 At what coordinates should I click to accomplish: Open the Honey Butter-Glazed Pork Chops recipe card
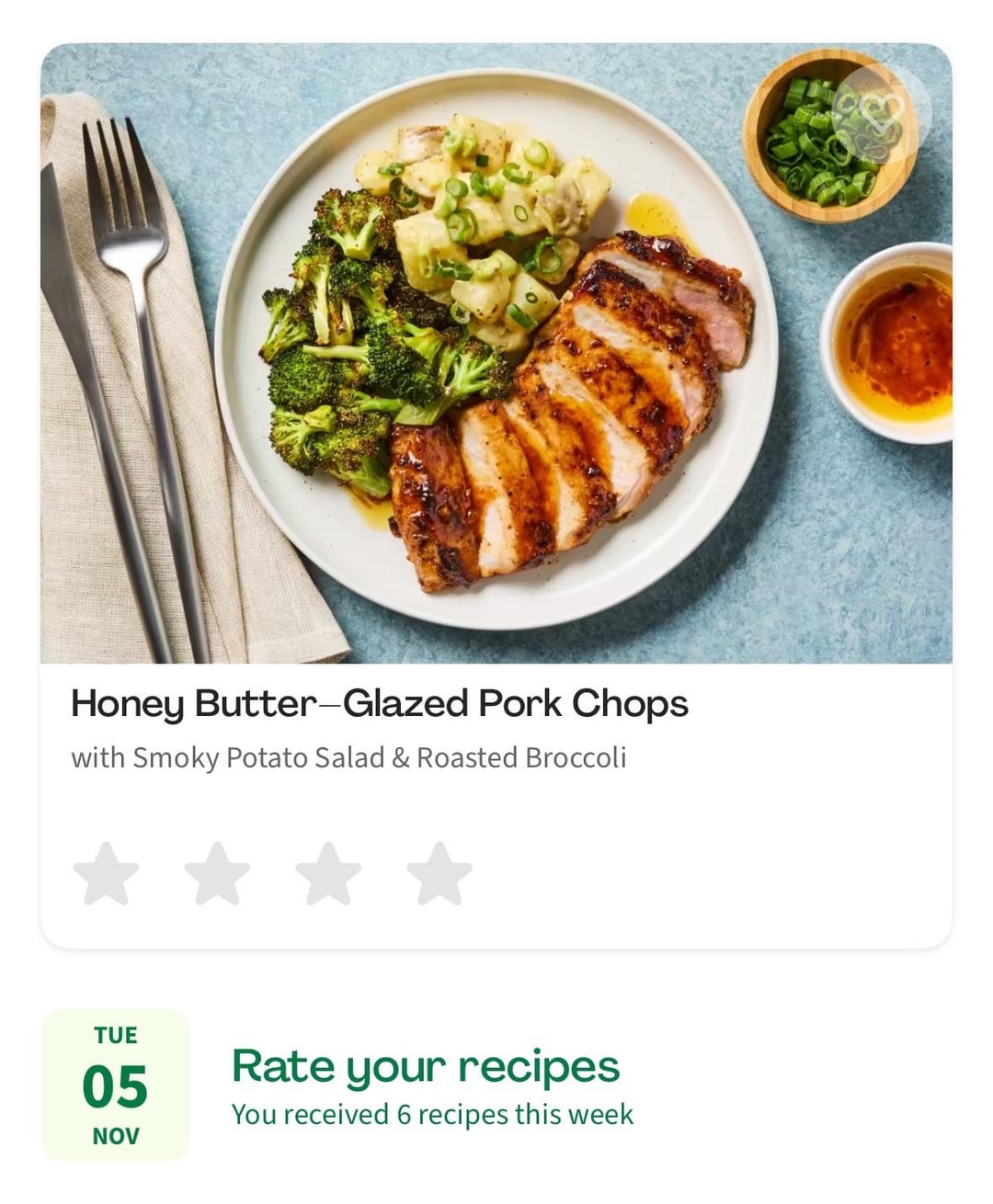pyautogui.click(x=379, y=705)
